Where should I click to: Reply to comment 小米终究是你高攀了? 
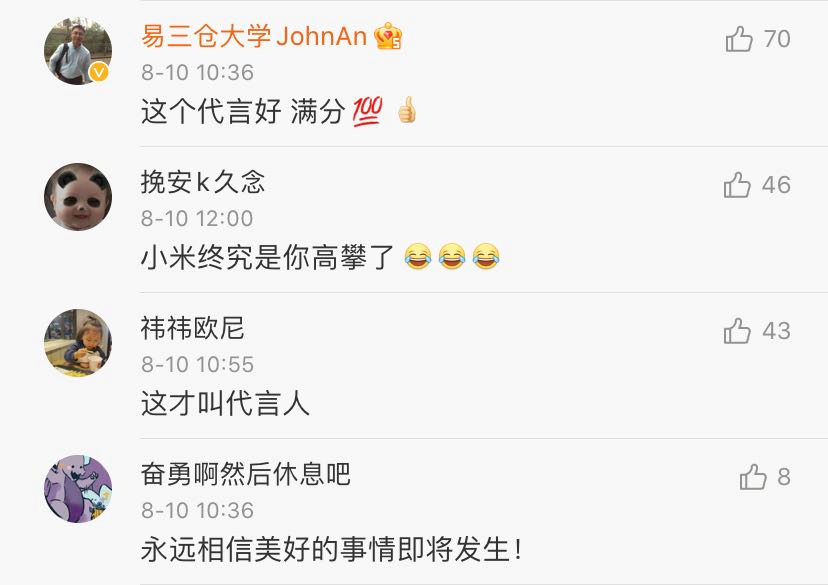[x=267, y=258]
